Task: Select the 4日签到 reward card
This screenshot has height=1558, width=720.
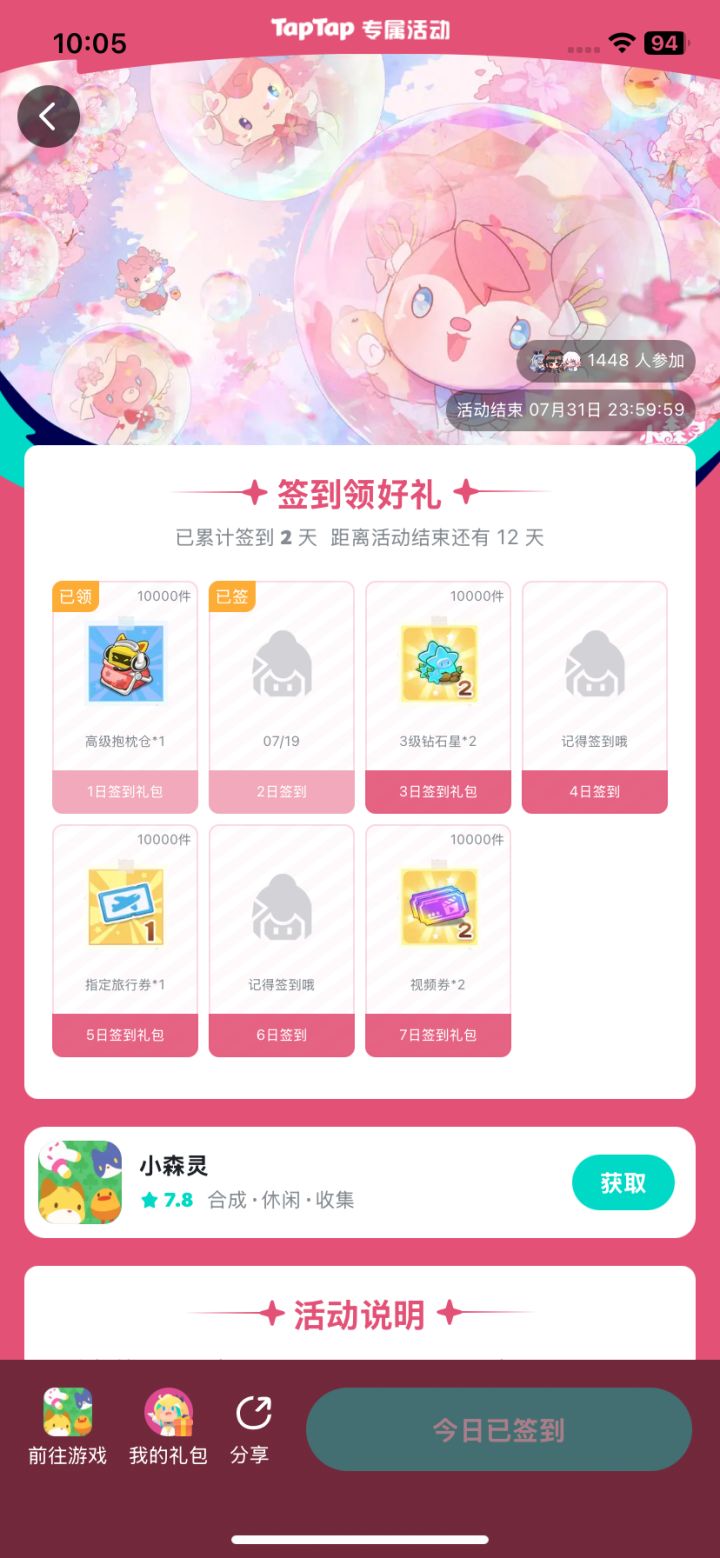Action: [x=594, y=695]
